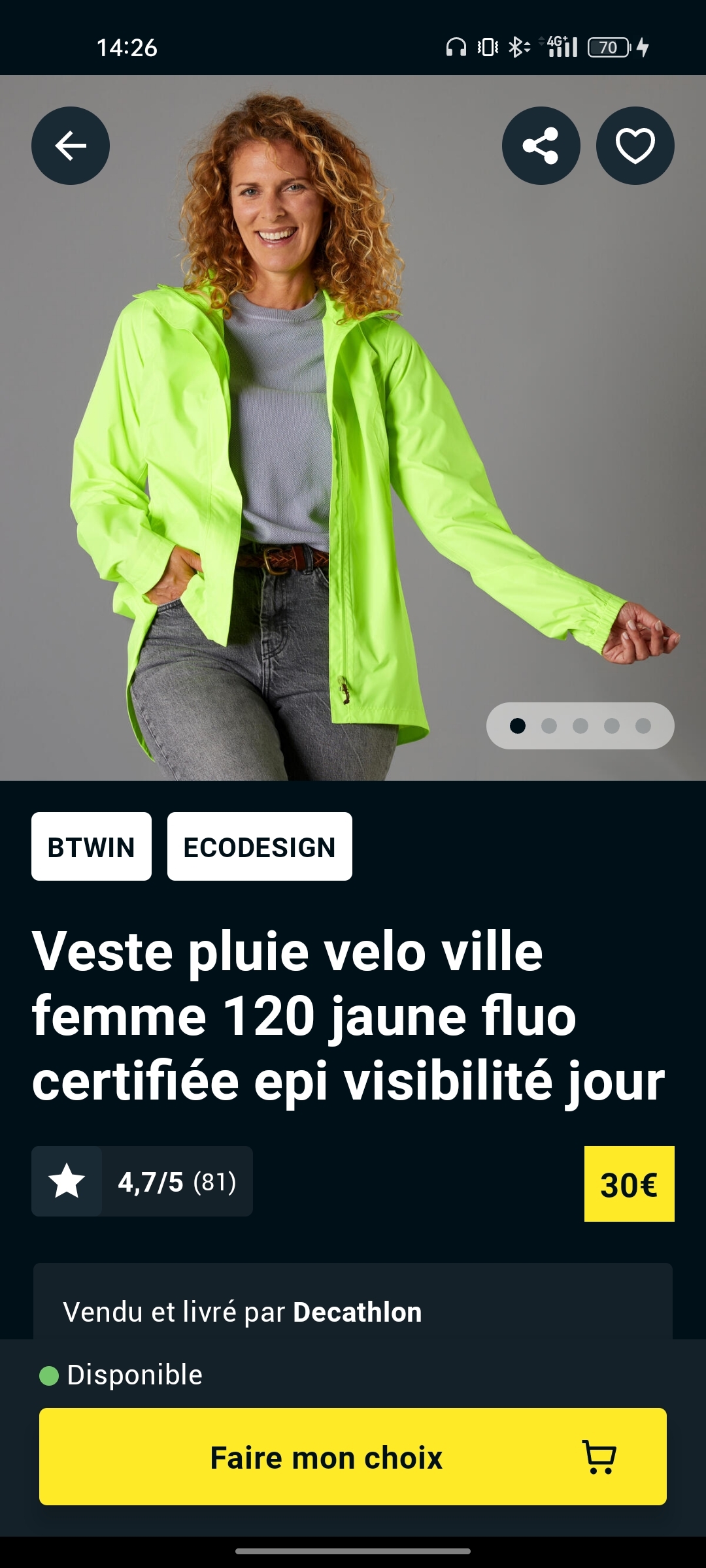Add the jacket to favorites
706x1568 pixels.
coord(635,145)
